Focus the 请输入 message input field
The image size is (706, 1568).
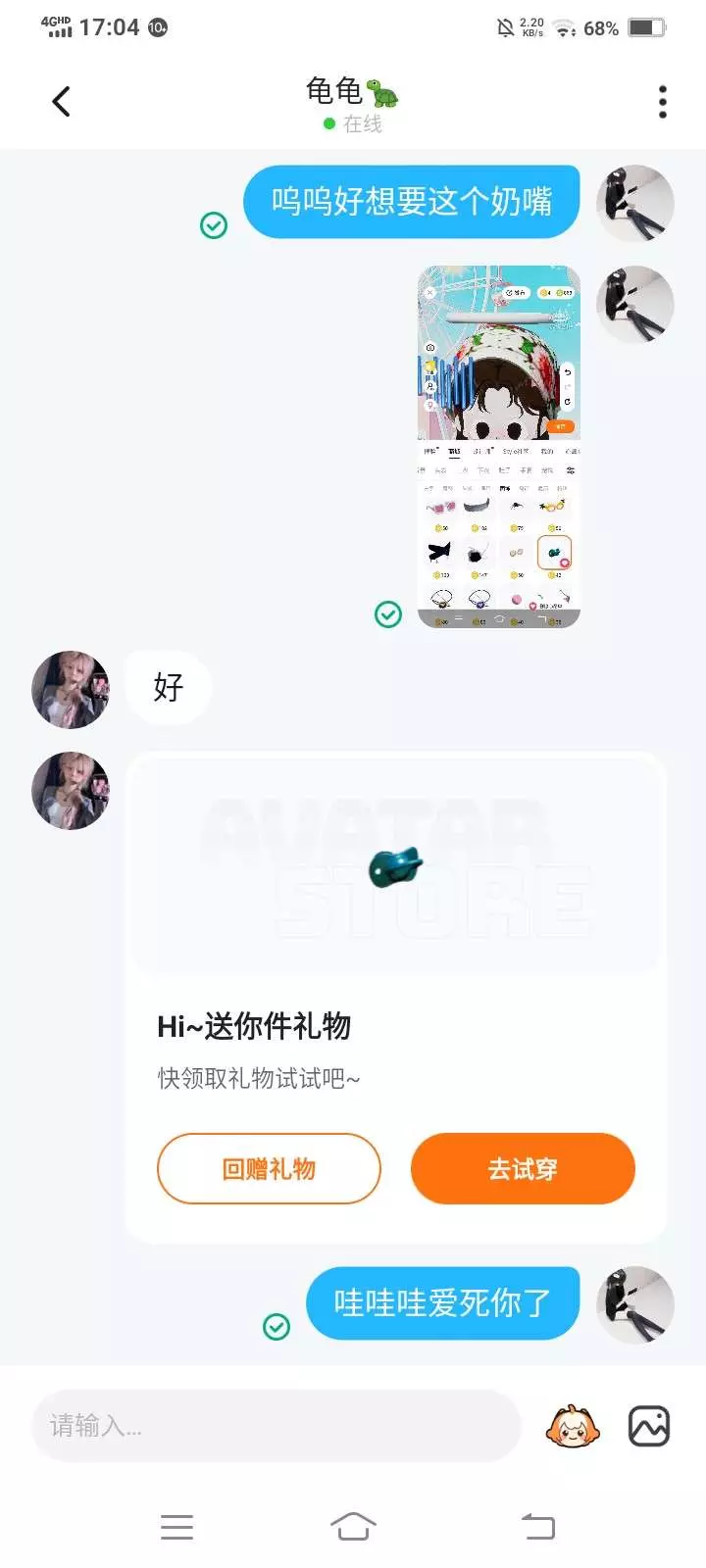[276, 1426]
